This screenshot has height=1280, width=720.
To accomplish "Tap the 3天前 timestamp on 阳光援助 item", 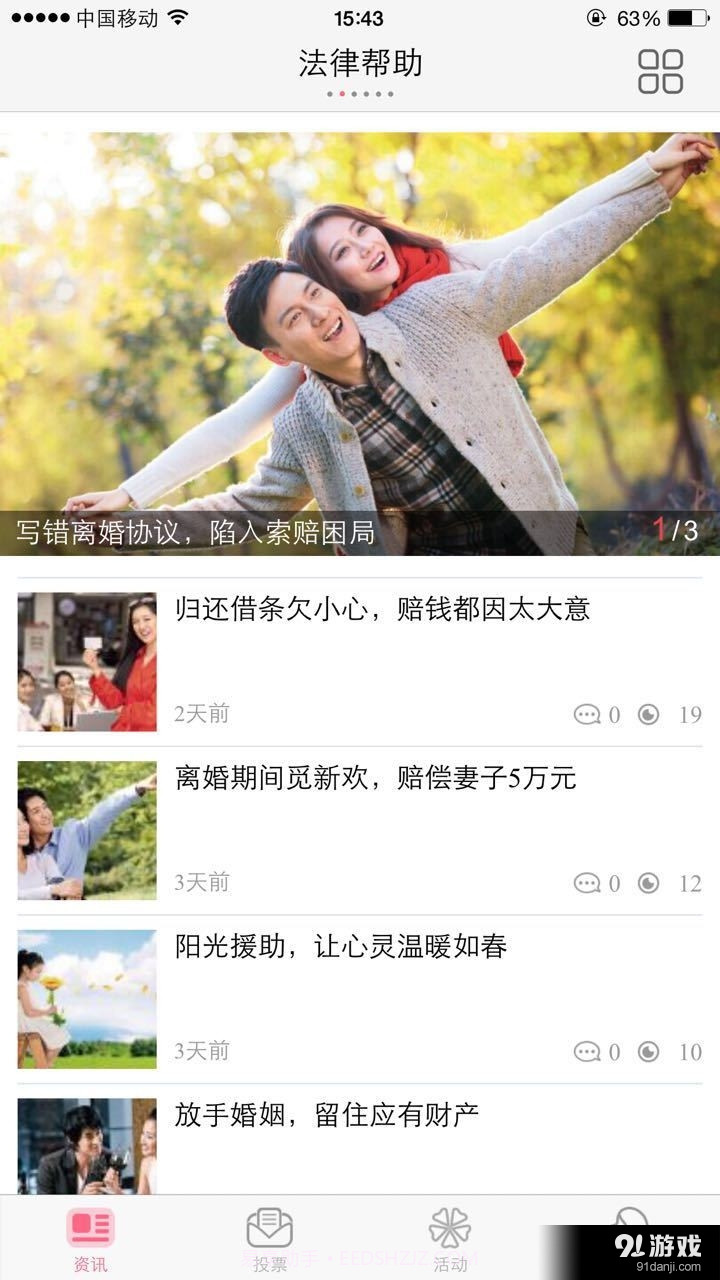I will pyautogui.click(x=201, y=1051).
